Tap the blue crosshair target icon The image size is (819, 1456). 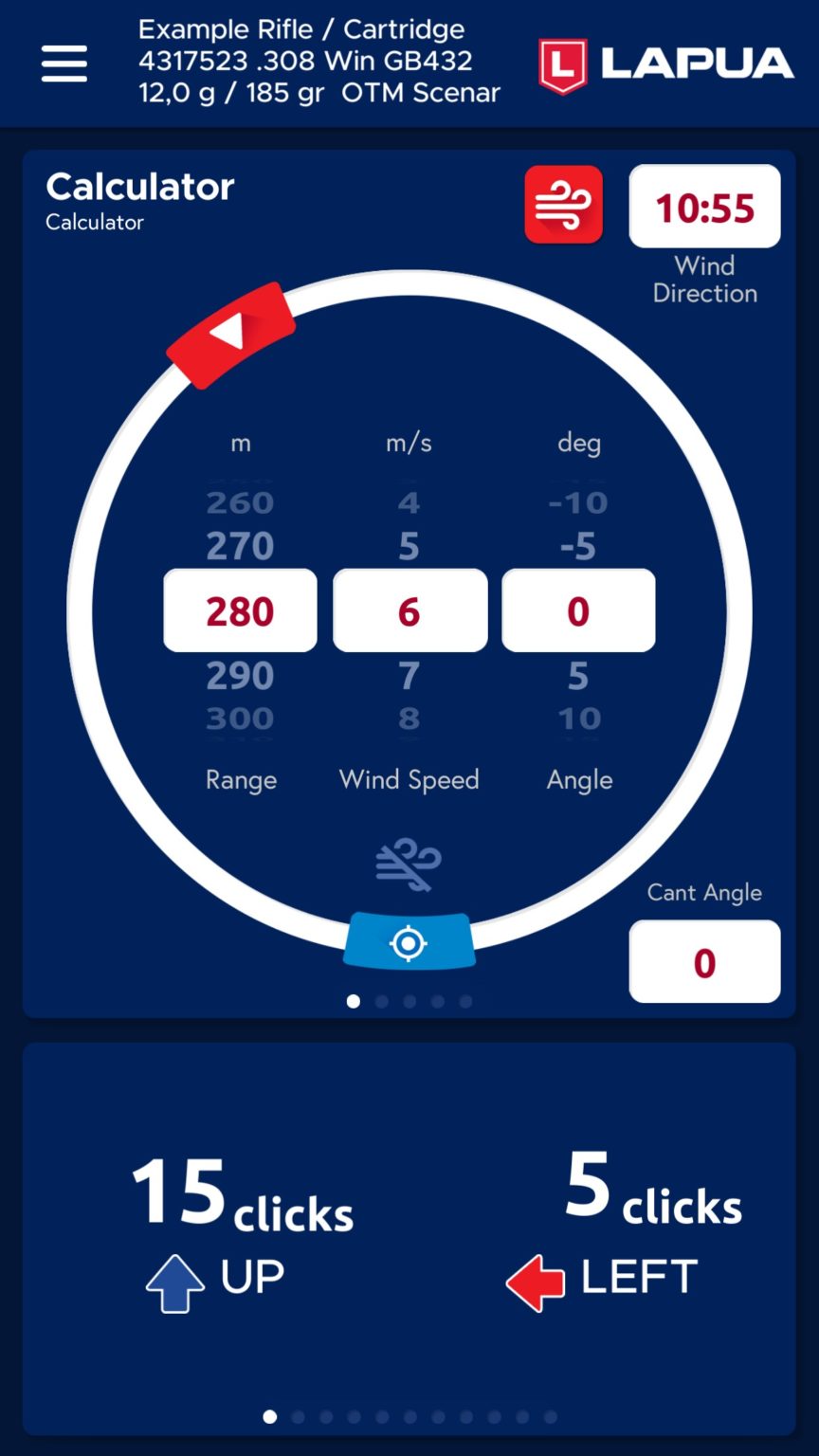point(409,942)
